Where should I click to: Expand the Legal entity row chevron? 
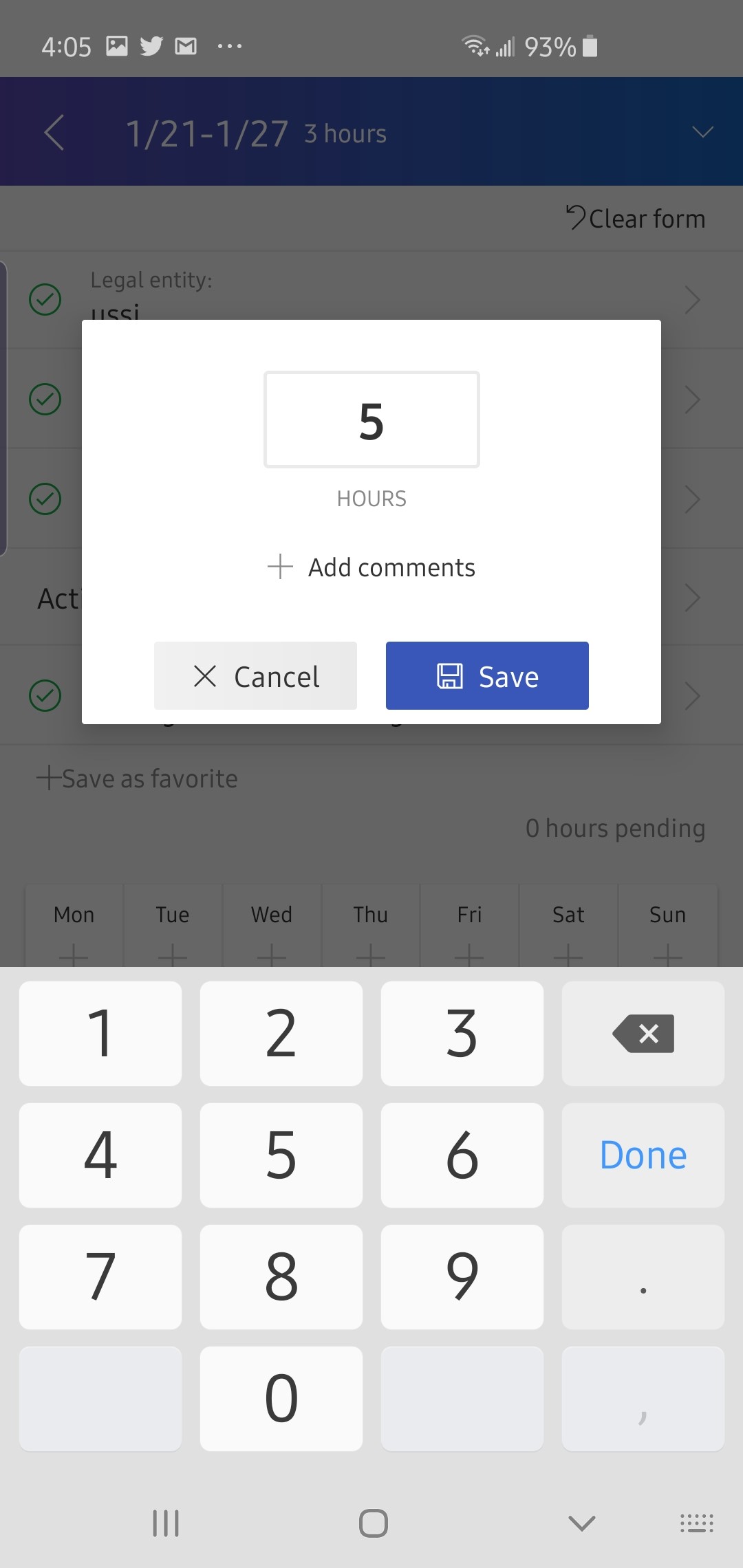pos(692,300)
